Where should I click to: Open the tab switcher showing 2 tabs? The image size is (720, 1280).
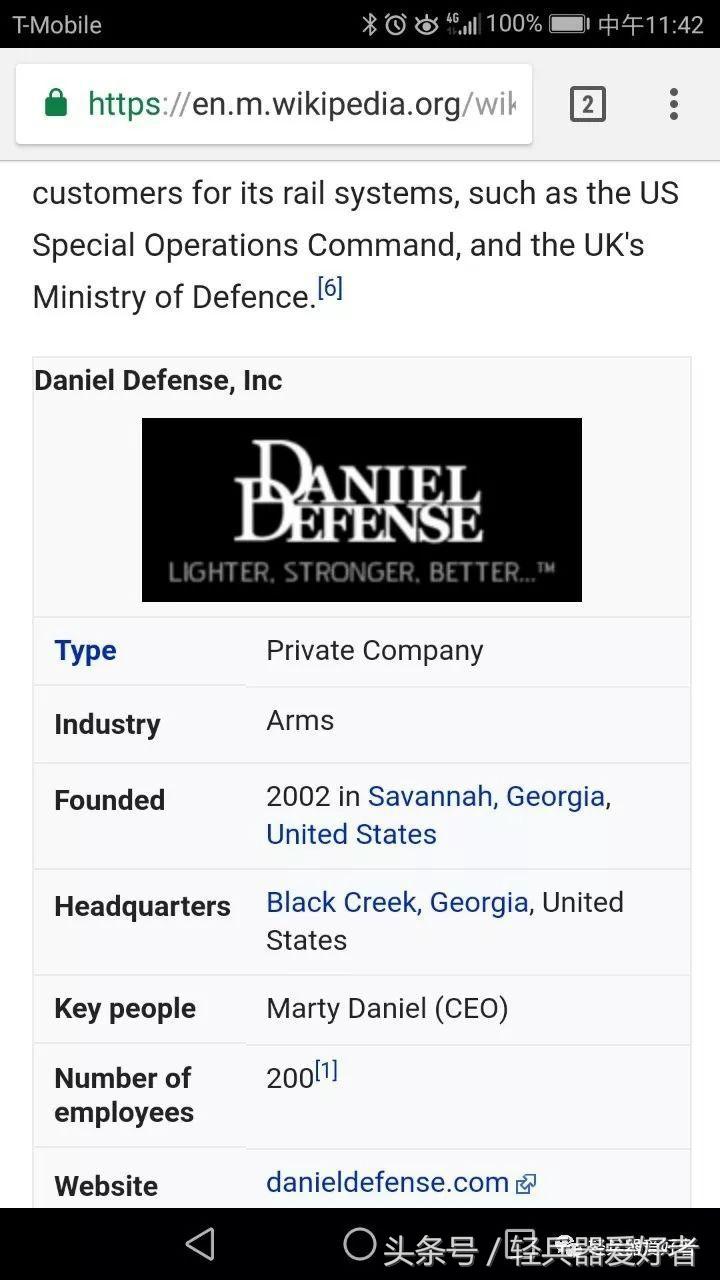(x=587, y=104)
